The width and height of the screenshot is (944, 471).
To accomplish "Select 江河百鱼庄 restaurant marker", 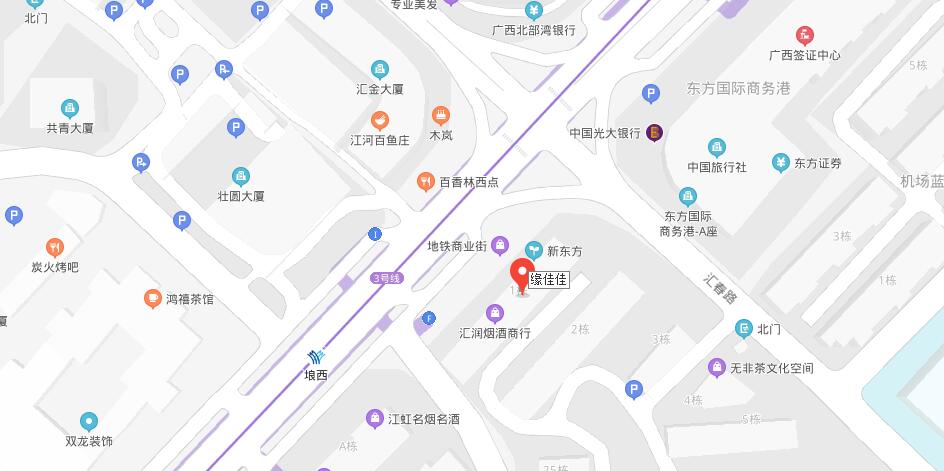I will (x=379, y=122).
